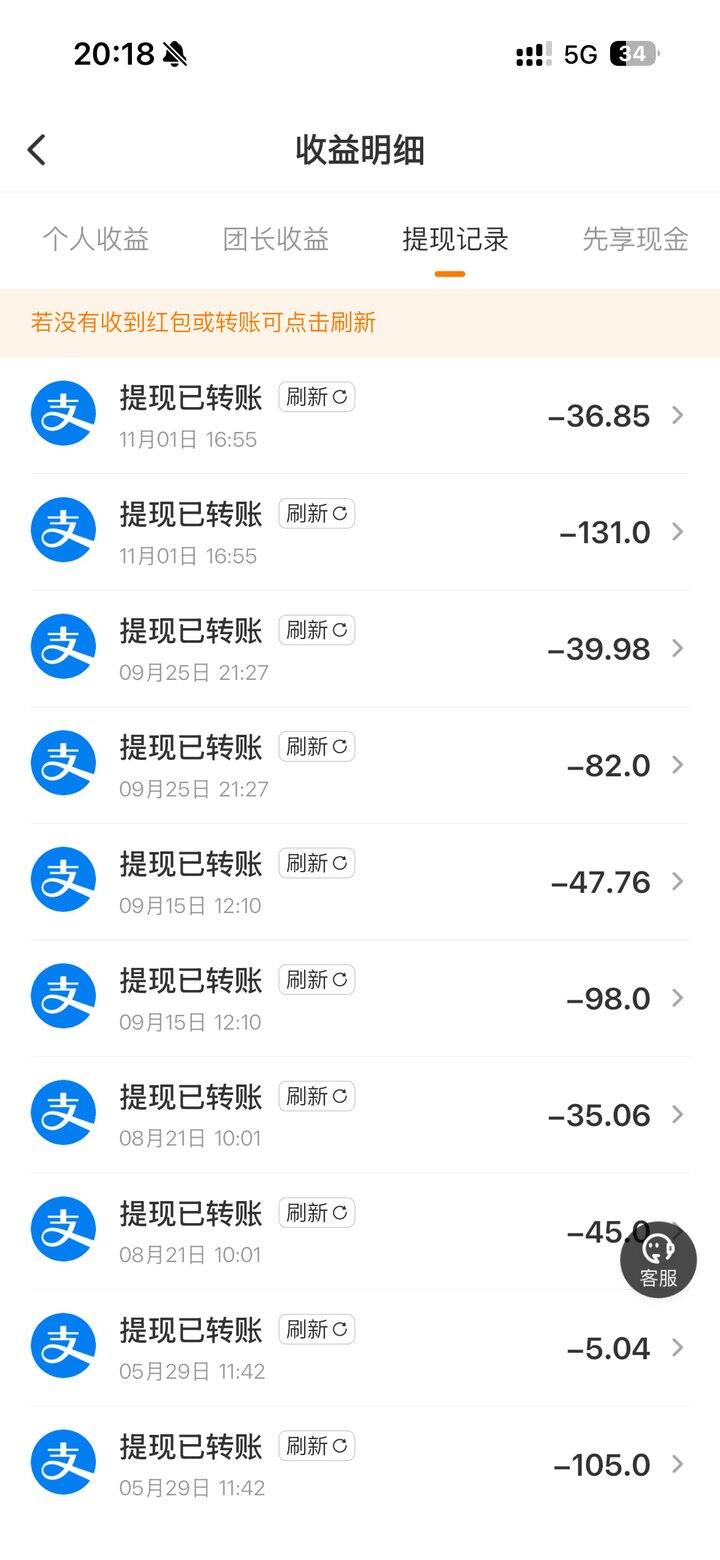720x1560 pixels.
Task: Refresh the -36.85 withdrawal status
Action: pos(316,397)
